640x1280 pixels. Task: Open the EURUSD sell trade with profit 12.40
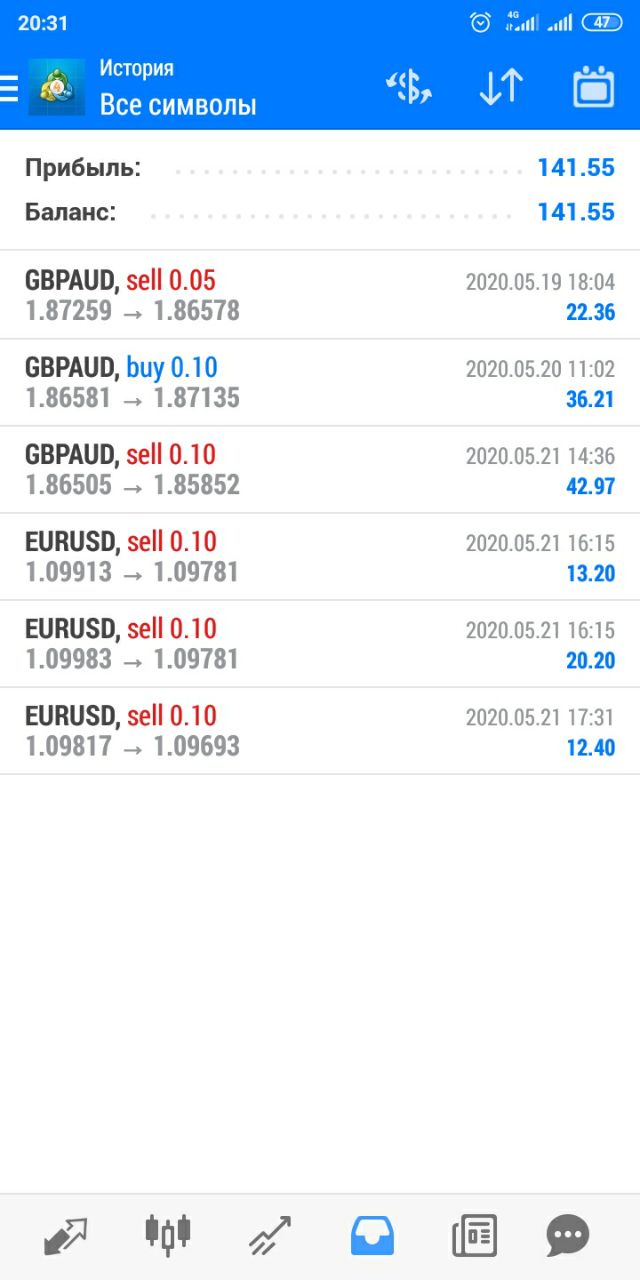click(320, 731)
